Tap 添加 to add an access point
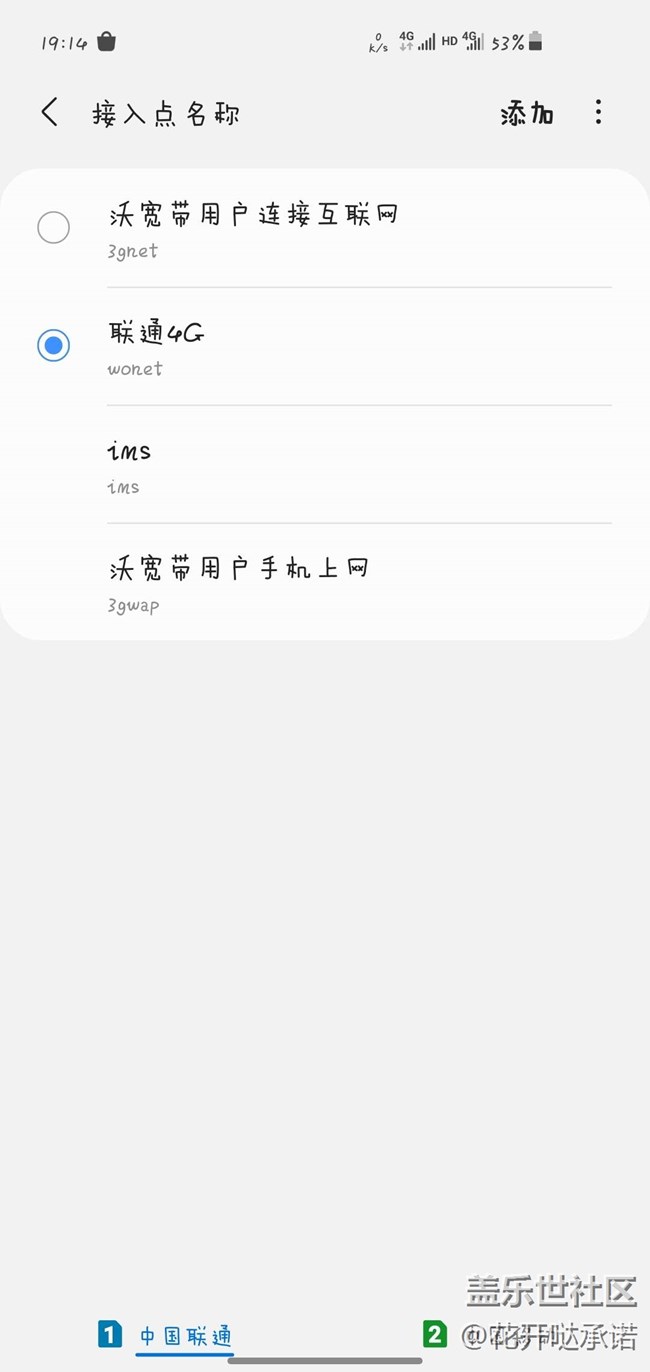The image size is (650, 1372). coord(527,113)
